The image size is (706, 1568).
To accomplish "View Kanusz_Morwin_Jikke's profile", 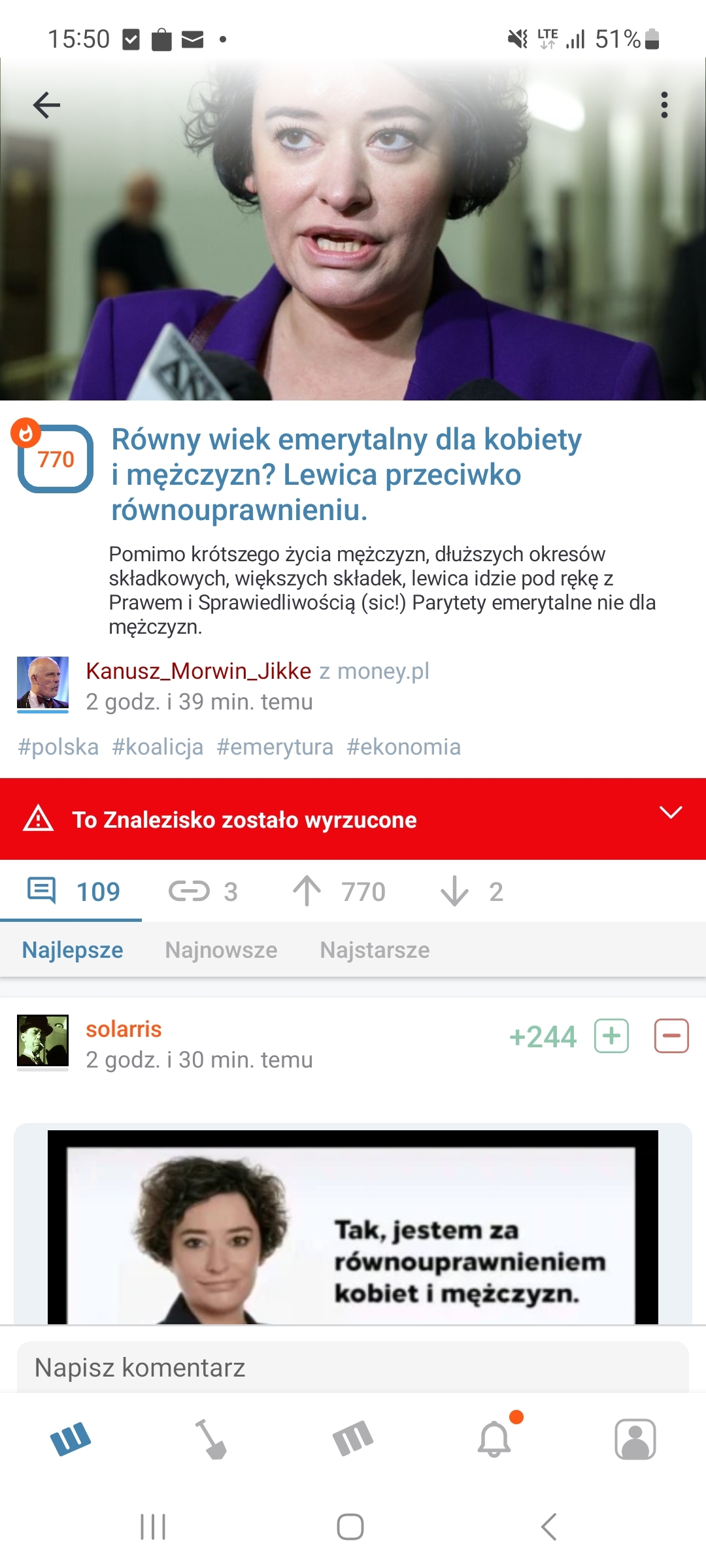I will click(x=198, y=671).
